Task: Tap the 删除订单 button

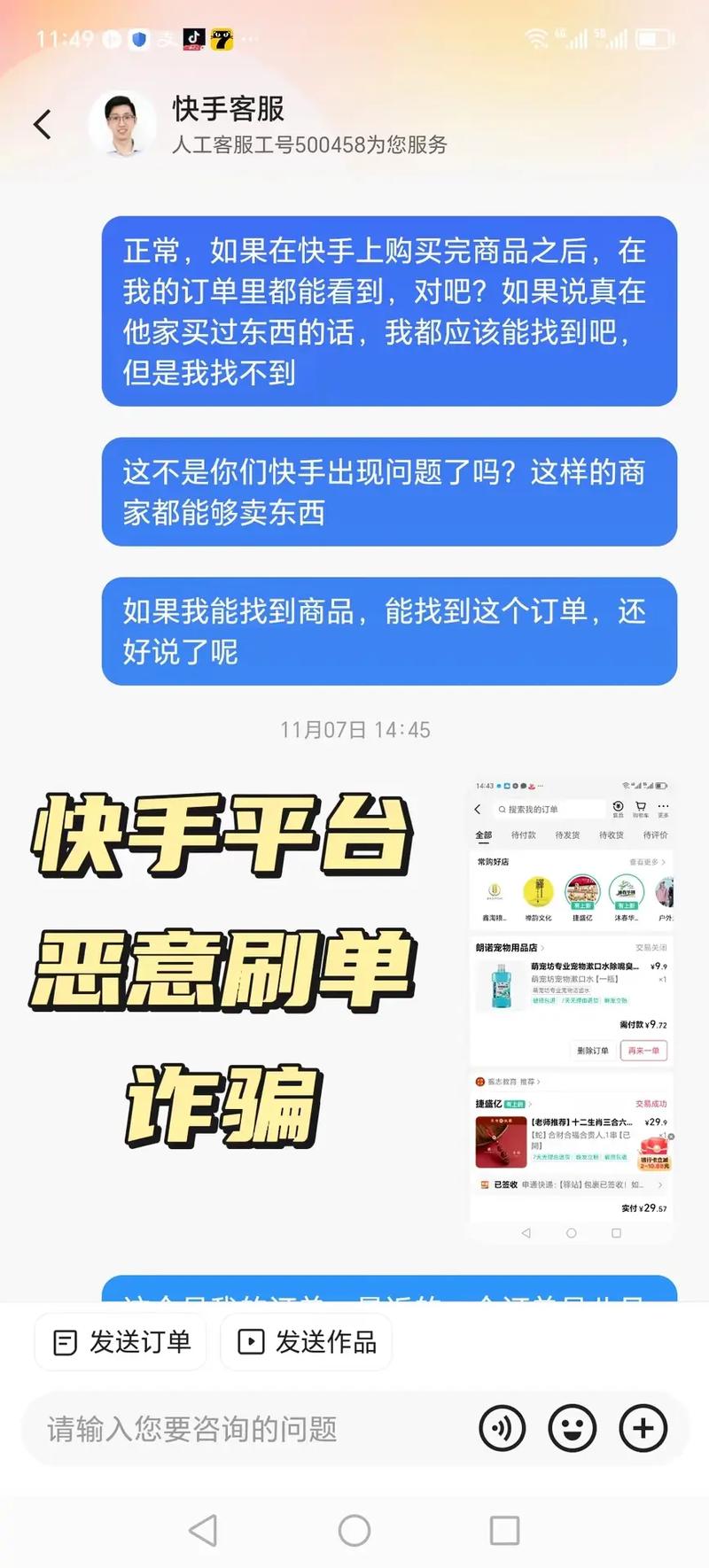Action: coord(594,1052)
